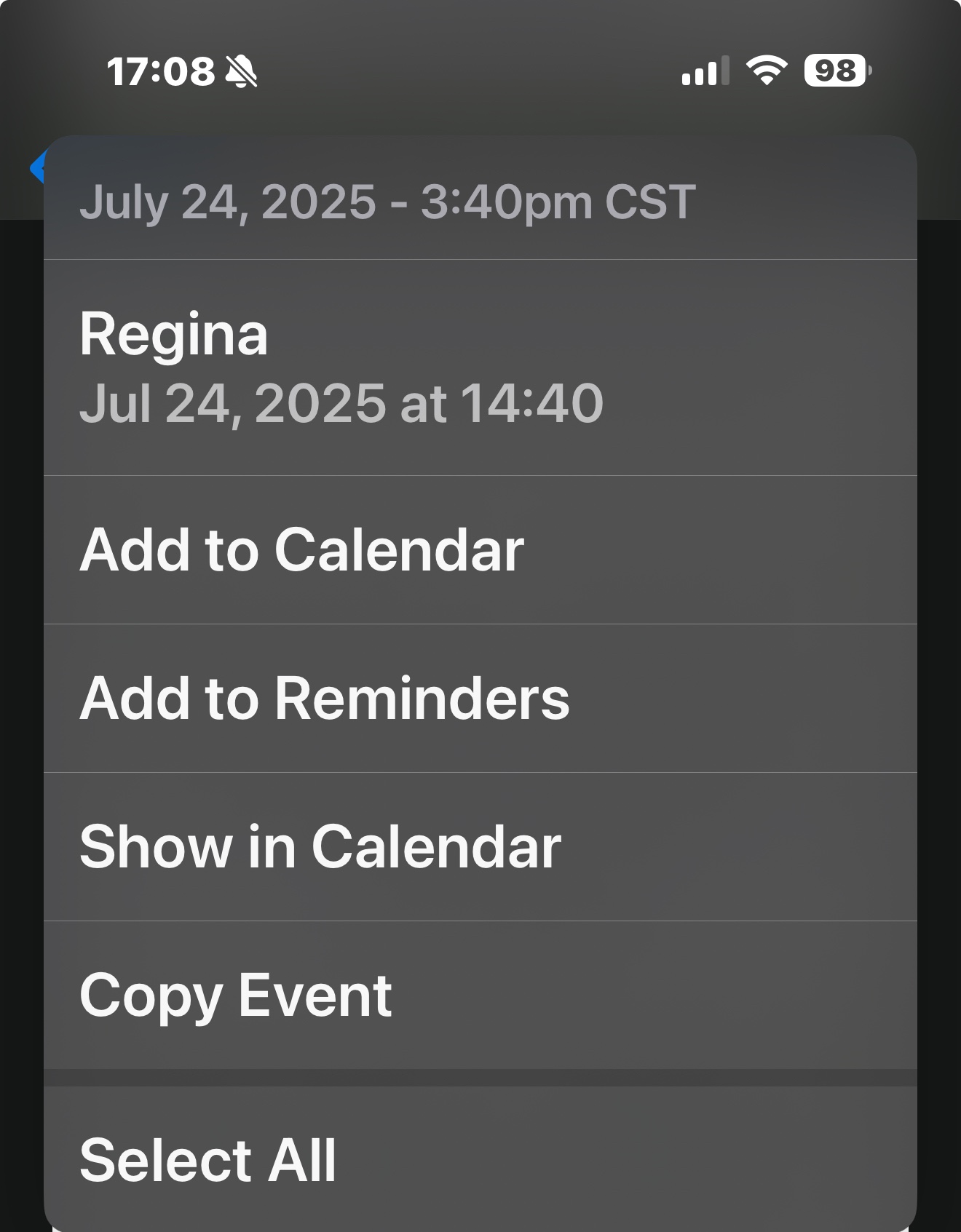961x1232 pixels.
Task: Choose Add to Reminders
Action: pos(480,699)
